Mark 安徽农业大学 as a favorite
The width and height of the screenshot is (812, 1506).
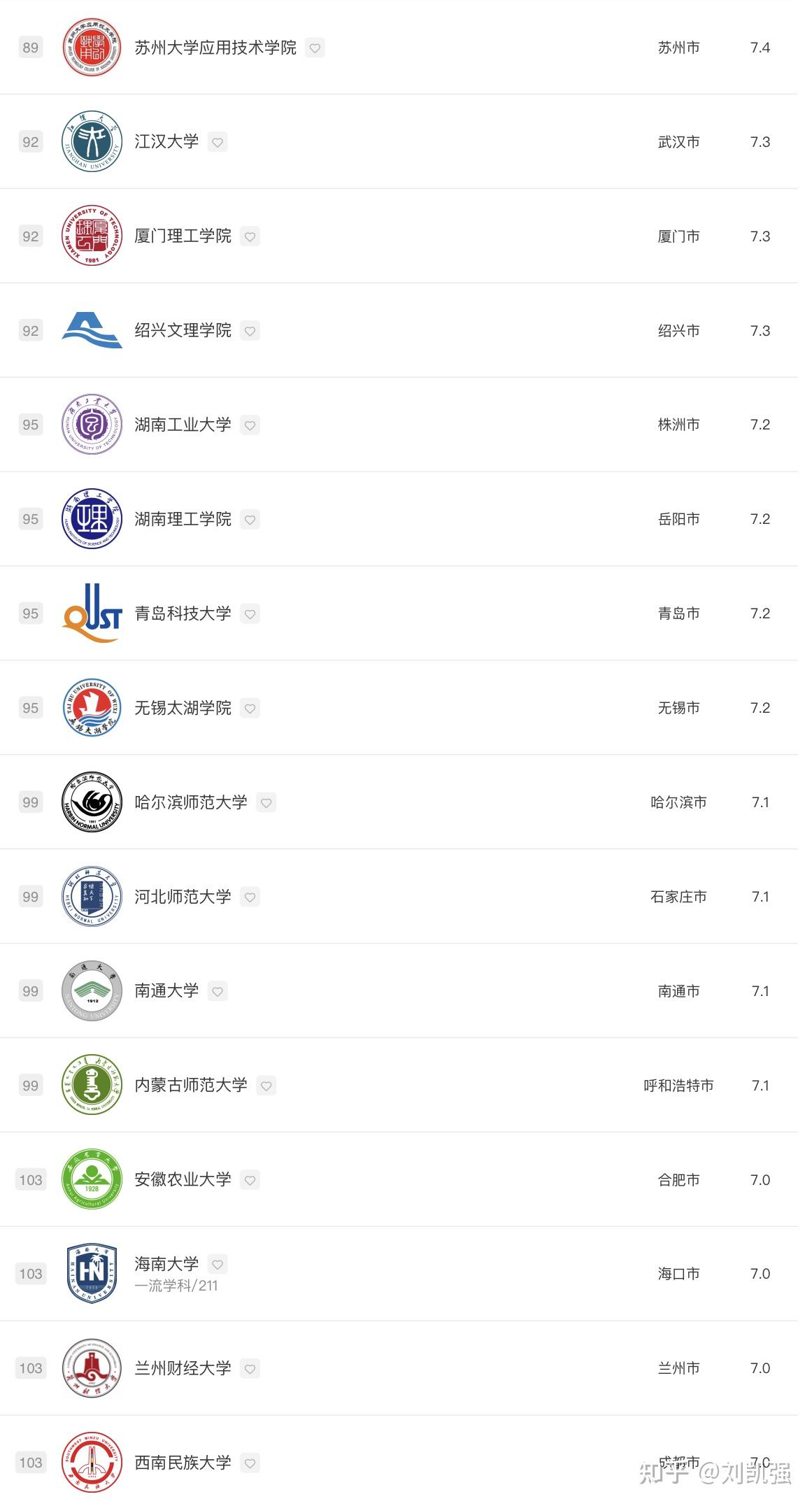pos(250,1181)
